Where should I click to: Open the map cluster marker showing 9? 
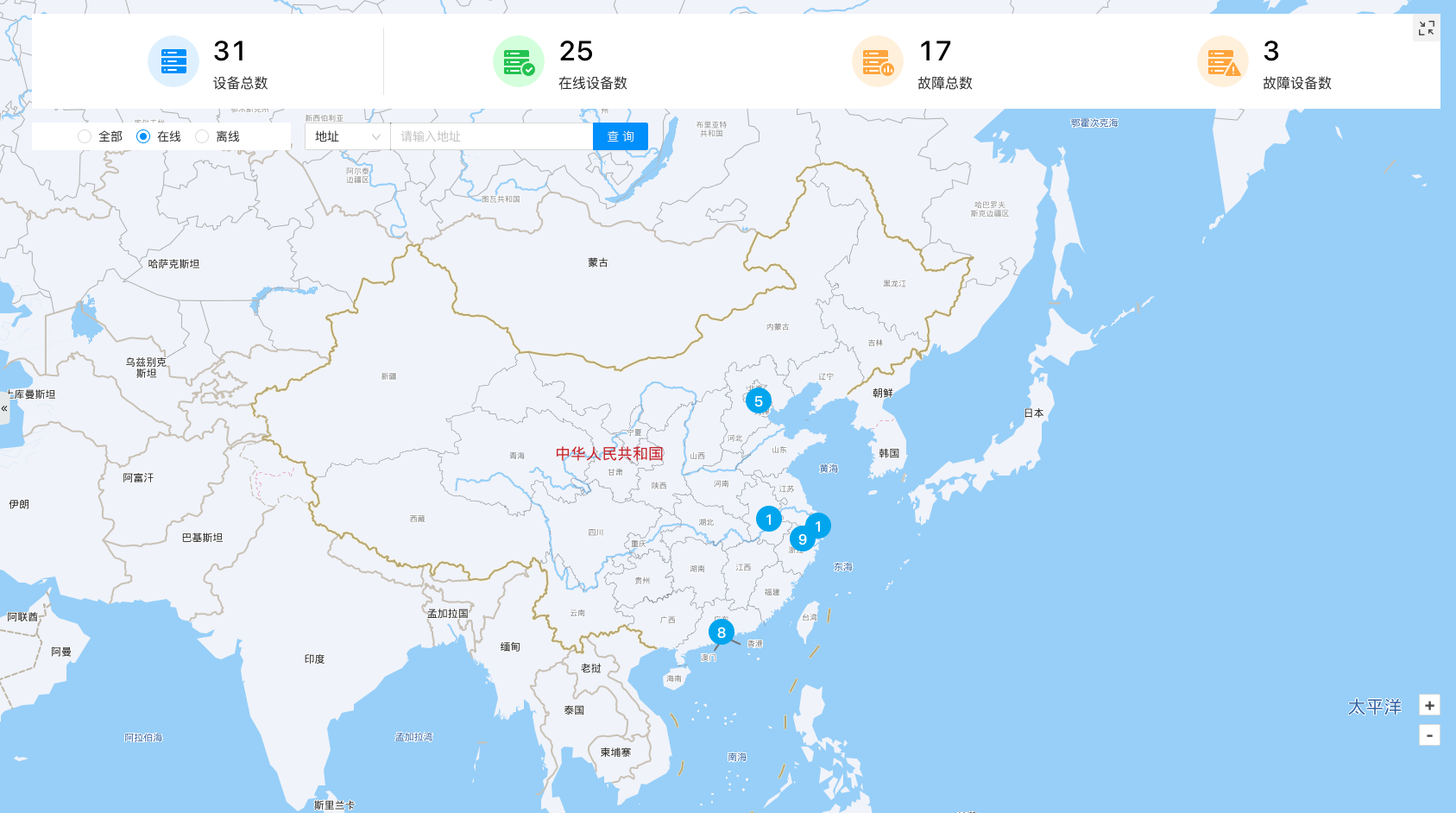(803, 539)
